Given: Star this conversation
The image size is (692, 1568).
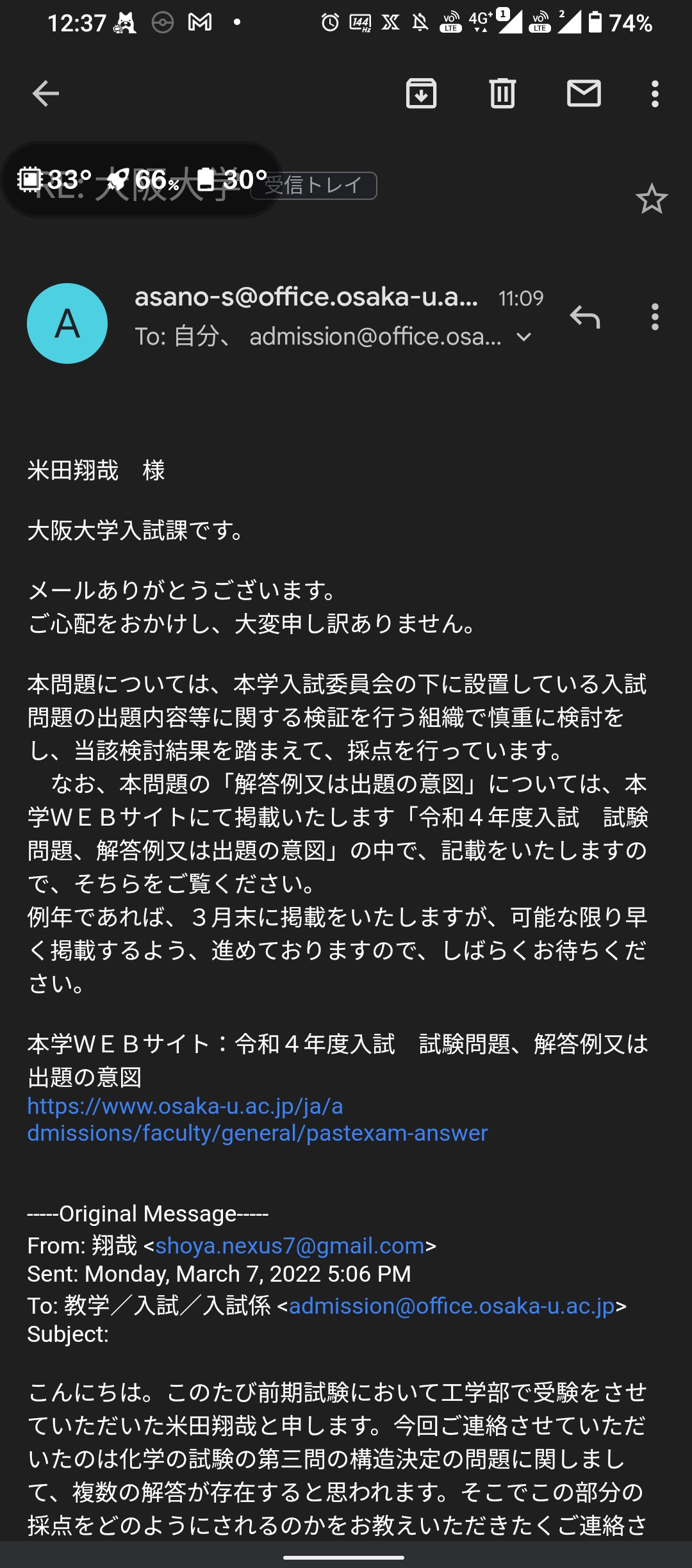Looking at the screenshot, I should tap(652, 199).
